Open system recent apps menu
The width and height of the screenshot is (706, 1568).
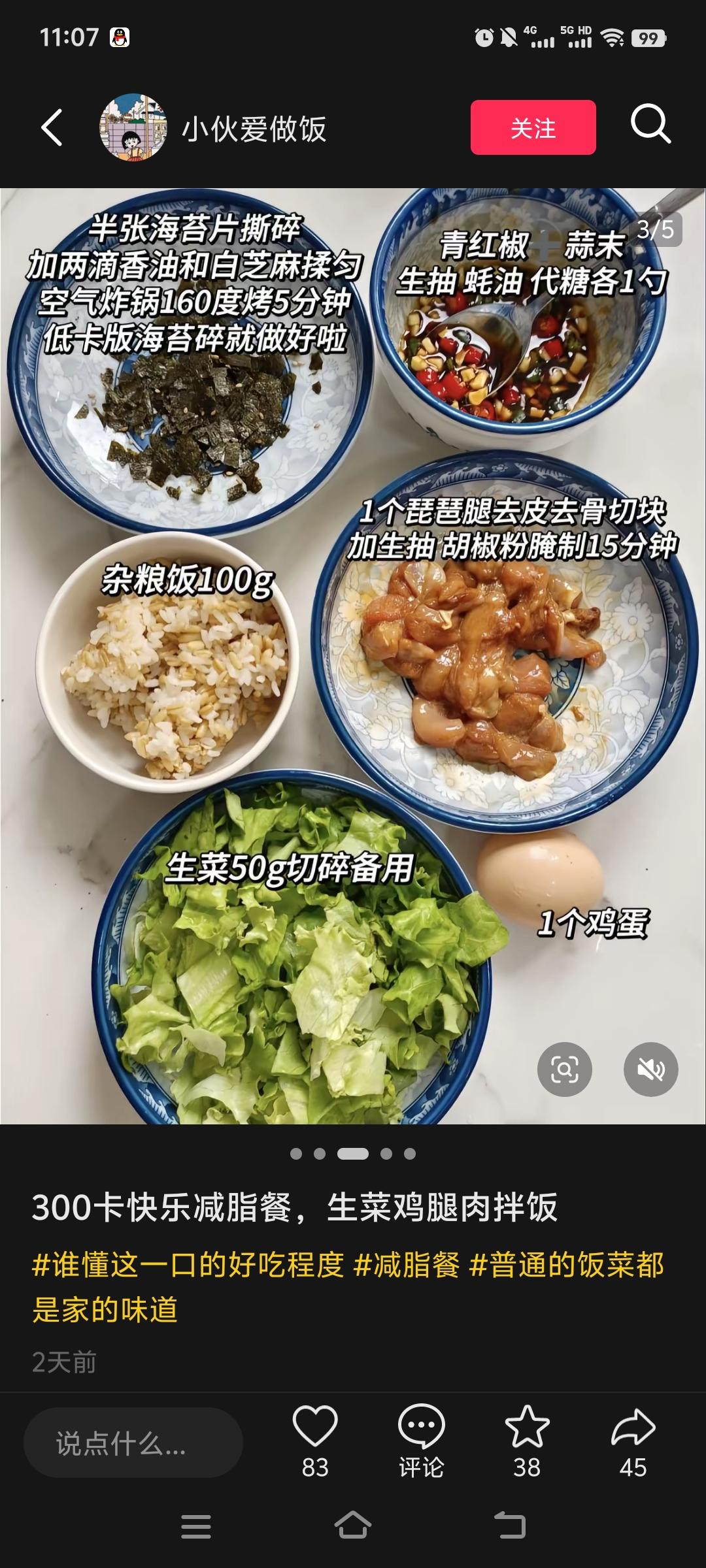[x=196, y=1526]
